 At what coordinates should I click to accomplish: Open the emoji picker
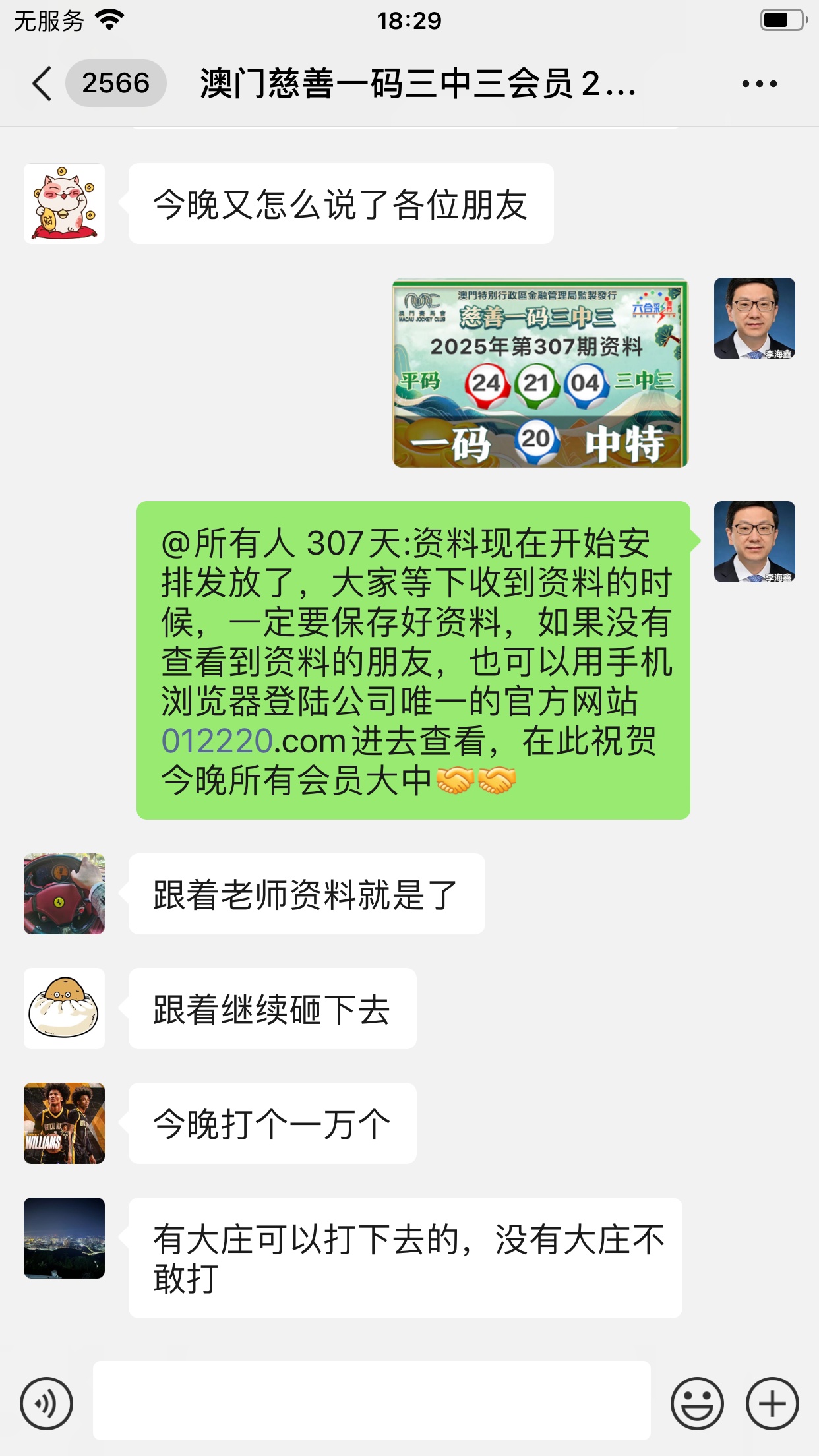696,1403
